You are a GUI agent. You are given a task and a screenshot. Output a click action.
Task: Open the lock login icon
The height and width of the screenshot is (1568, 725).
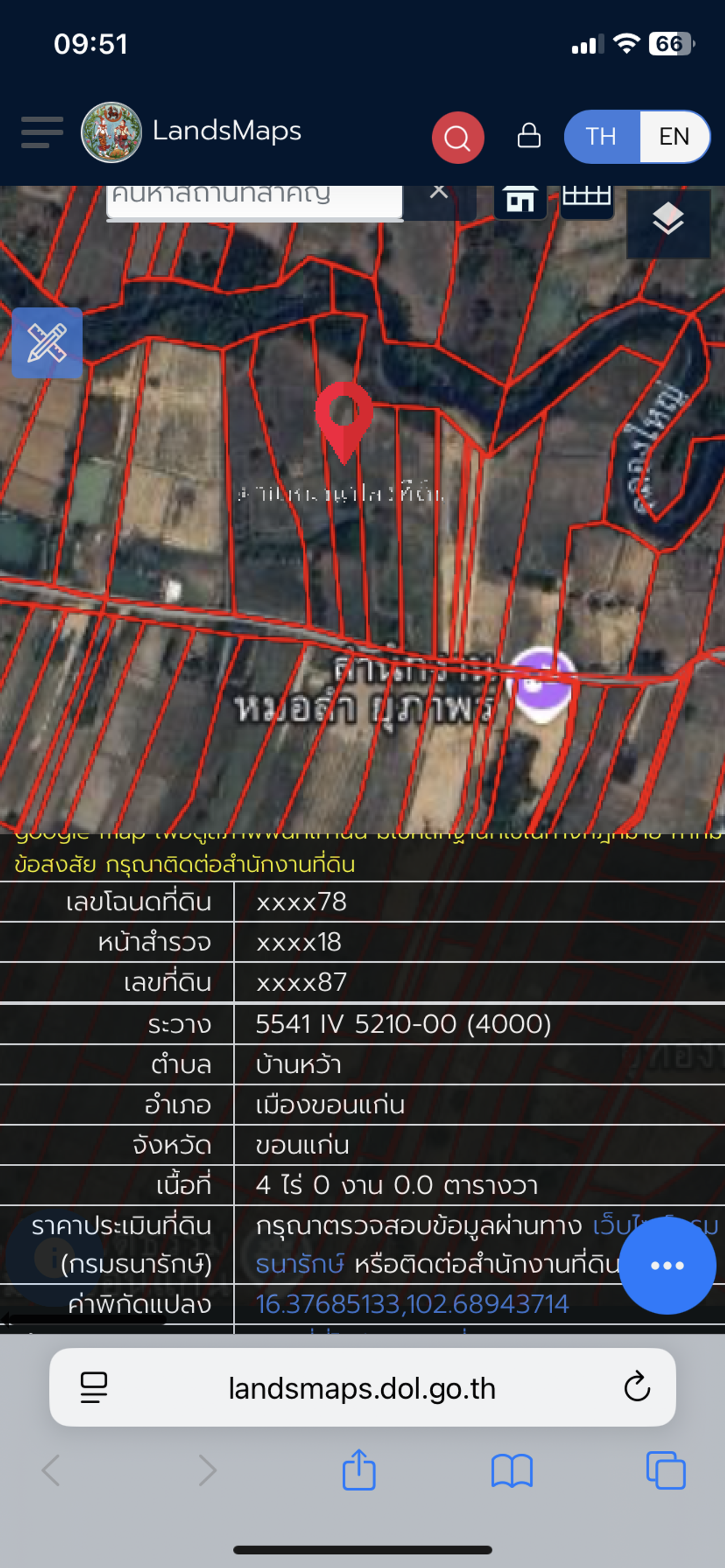[x=528, y=136]
